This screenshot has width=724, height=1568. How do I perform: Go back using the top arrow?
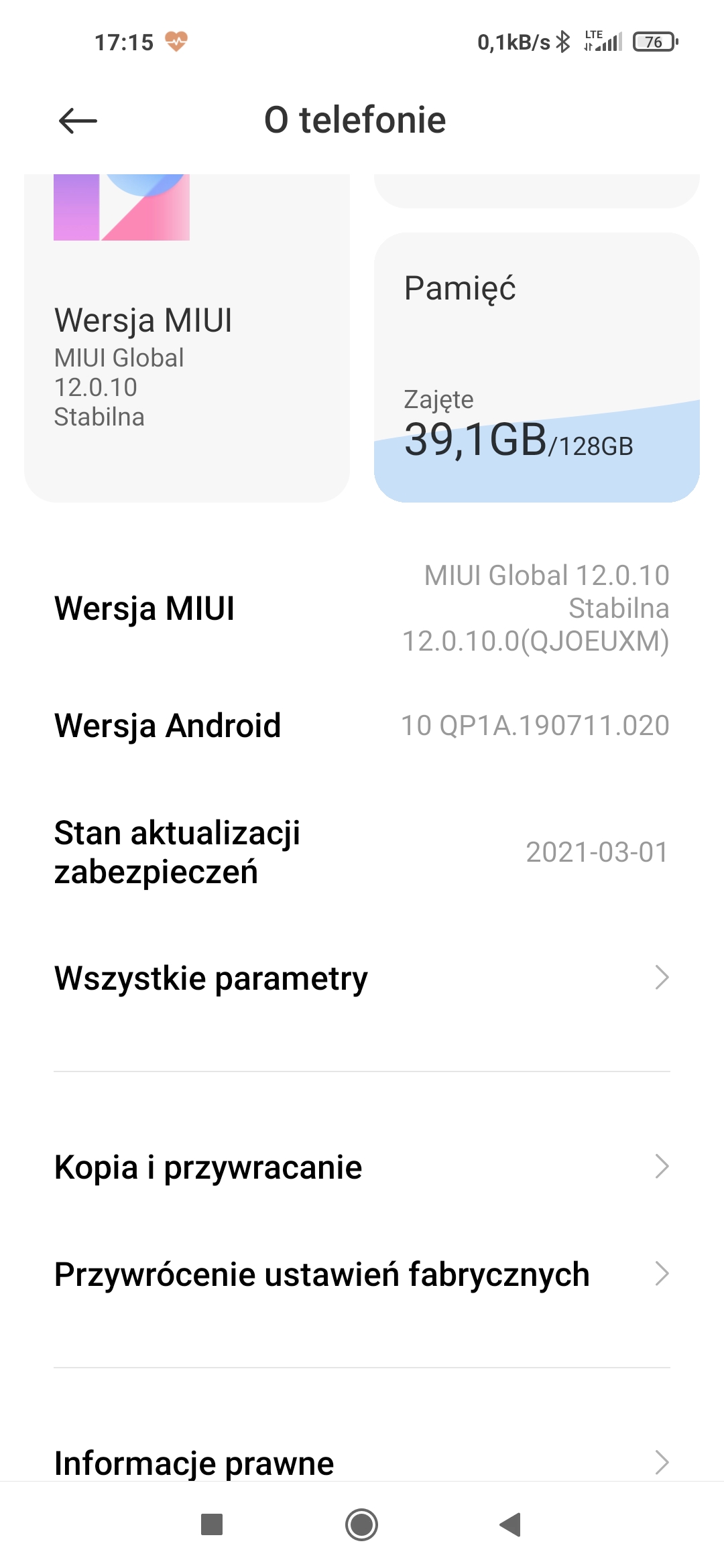pos(78,121)
